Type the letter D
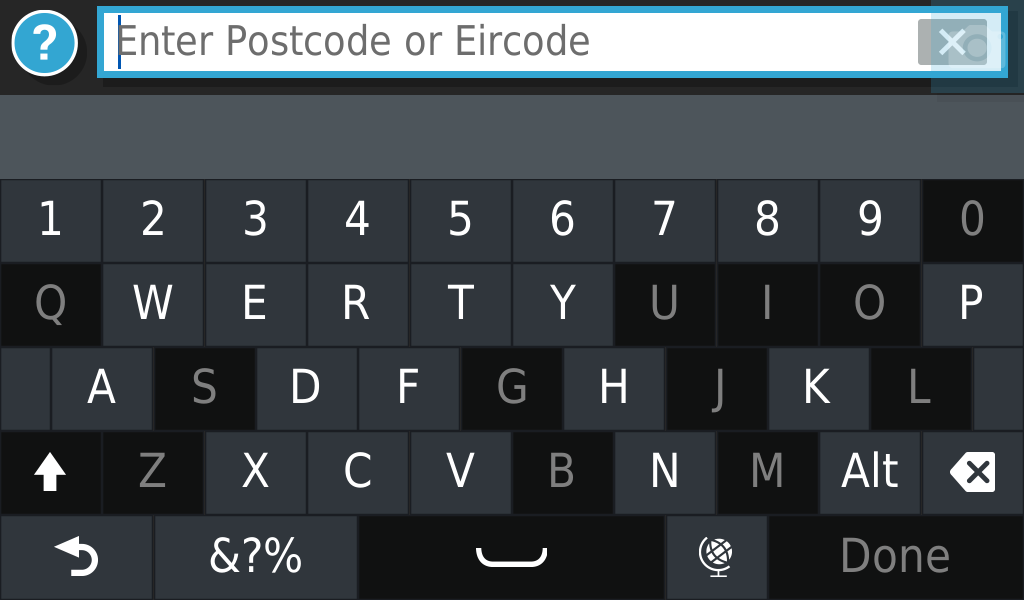Viewport: 1024px width, 600px height. point(306,388)
